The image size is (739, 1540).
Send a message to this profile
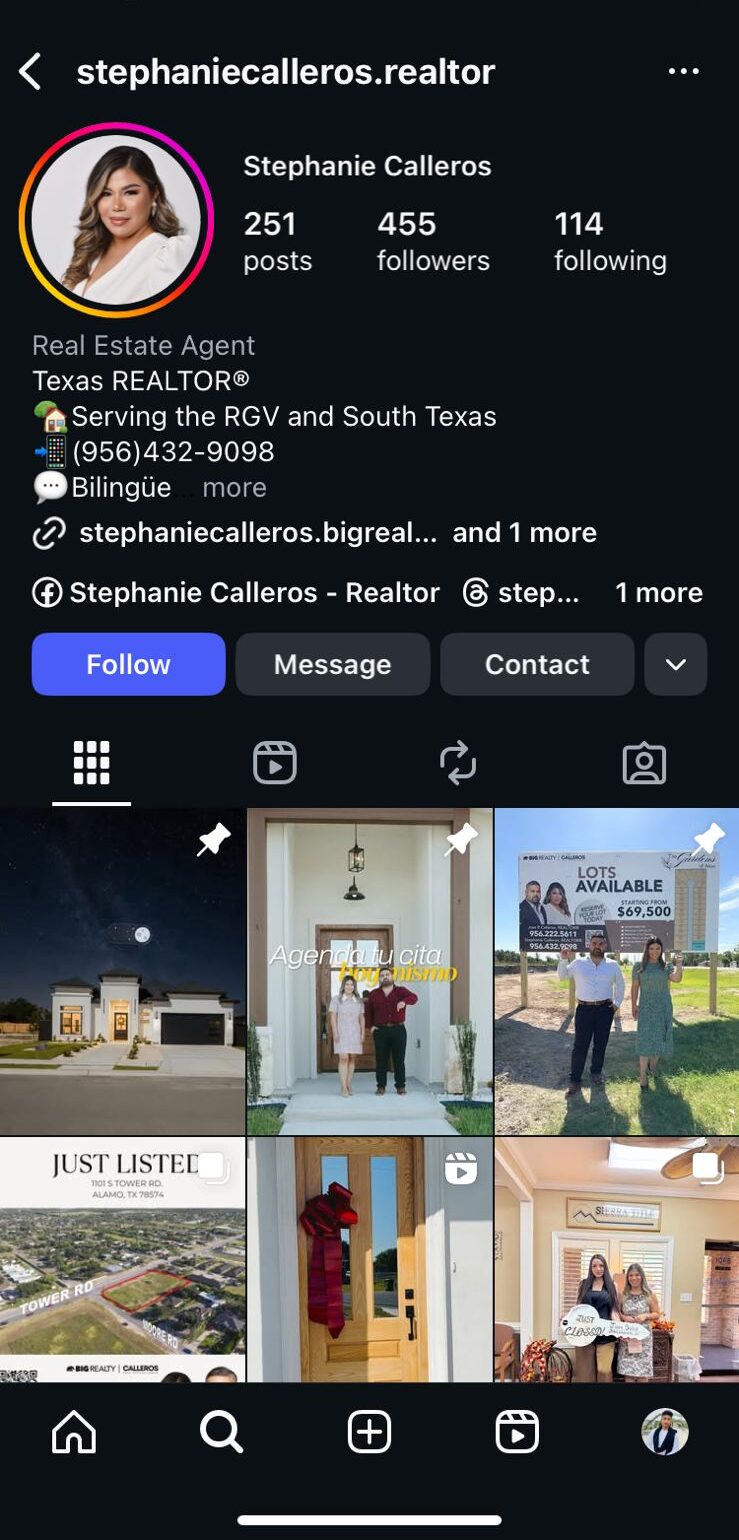[332, 664]
